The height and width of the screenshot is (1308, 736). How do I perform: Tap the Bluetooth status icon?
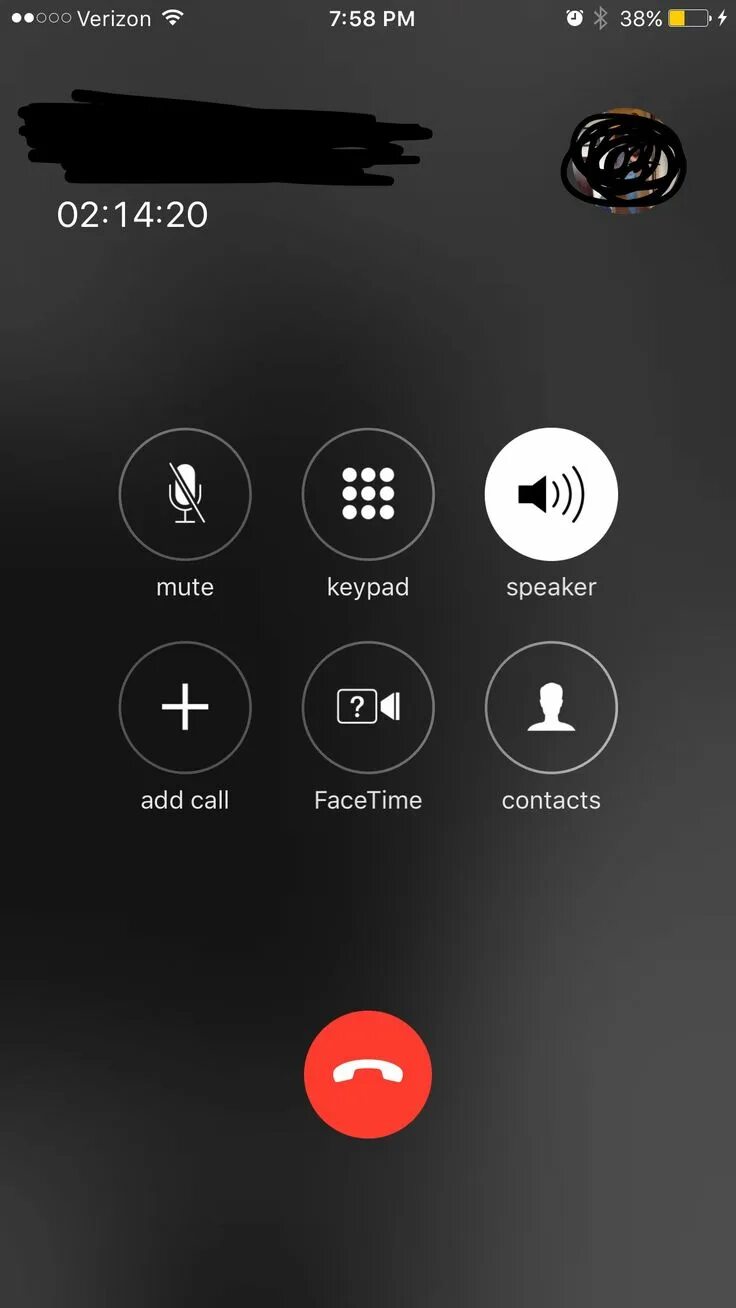[x=601, y=17]
